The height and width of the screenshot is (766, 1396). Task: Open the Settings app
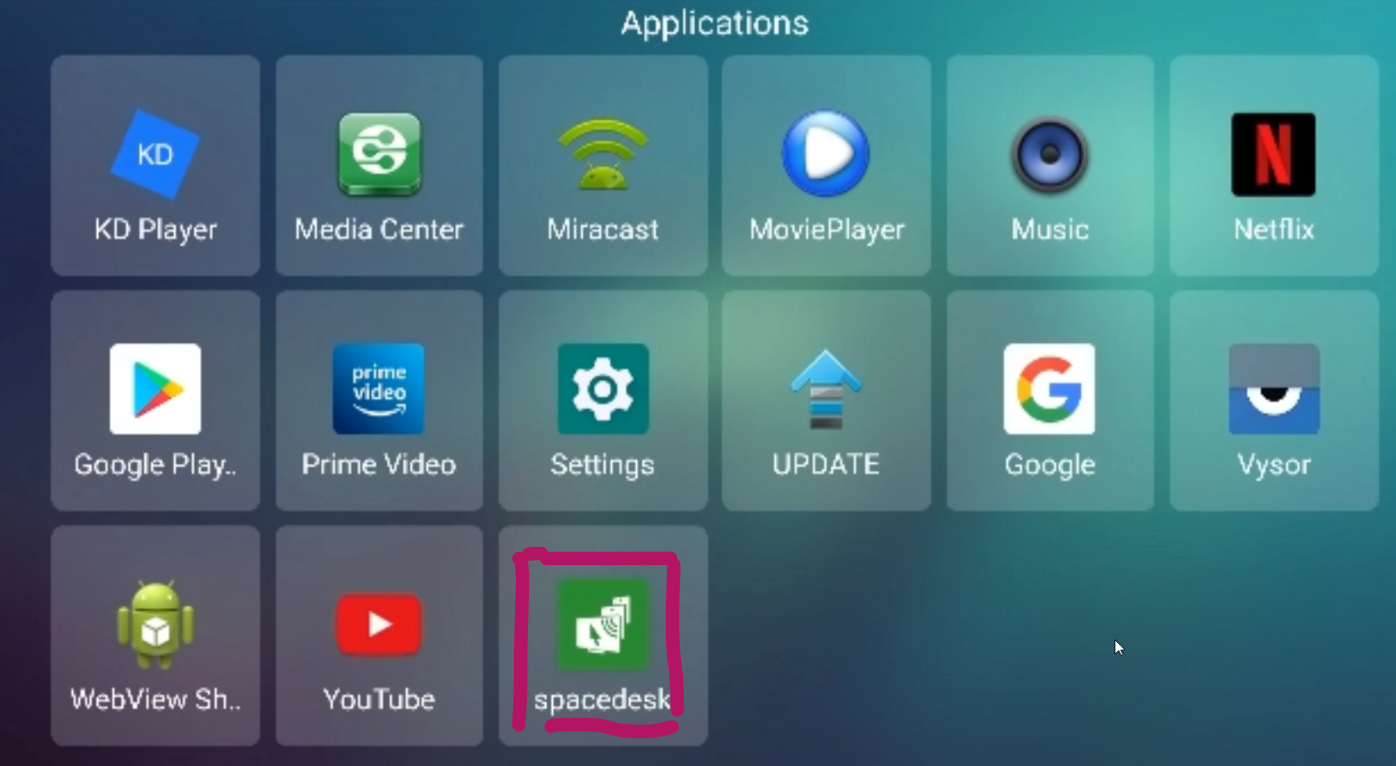(x=603, y=401)
